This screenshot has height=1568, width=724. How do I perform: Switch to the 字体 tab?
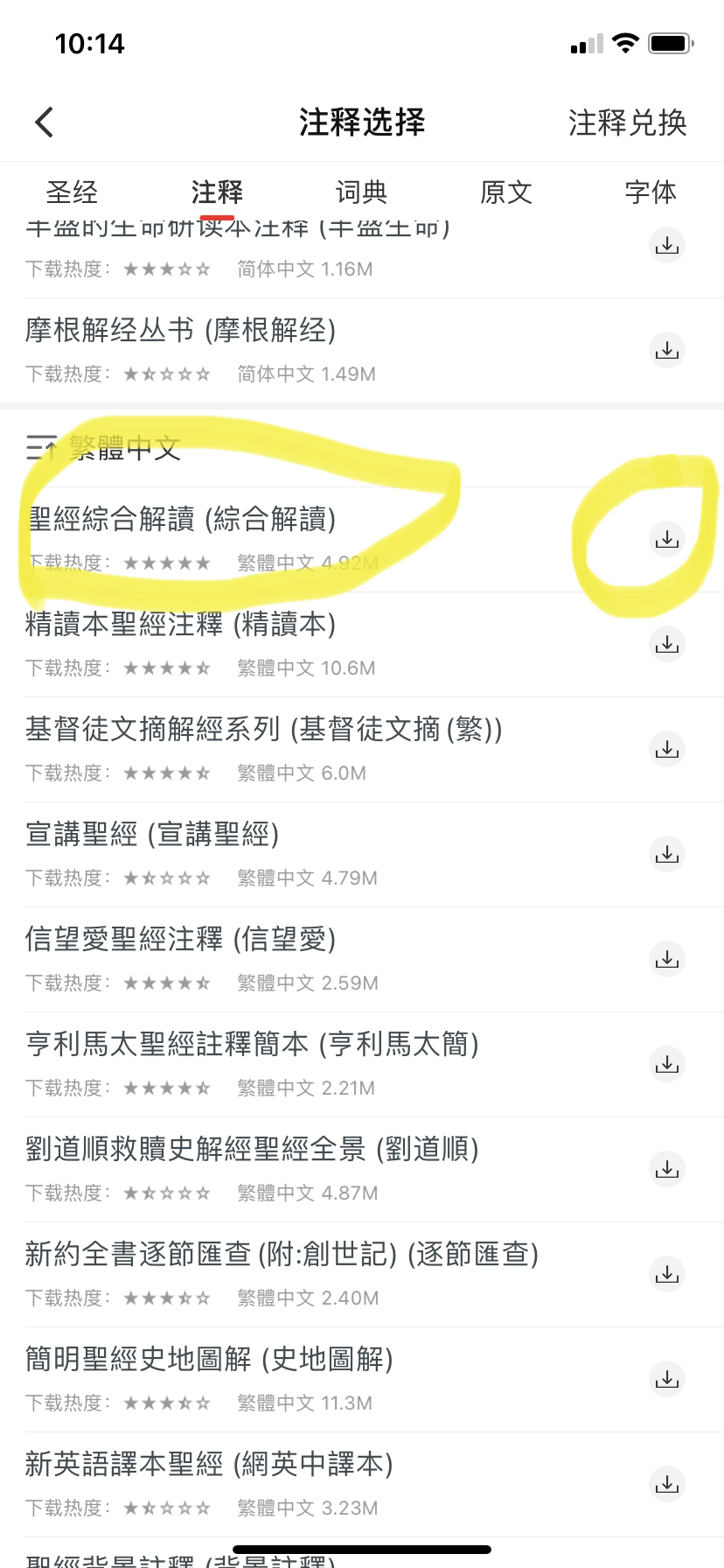tap(651, 192)
